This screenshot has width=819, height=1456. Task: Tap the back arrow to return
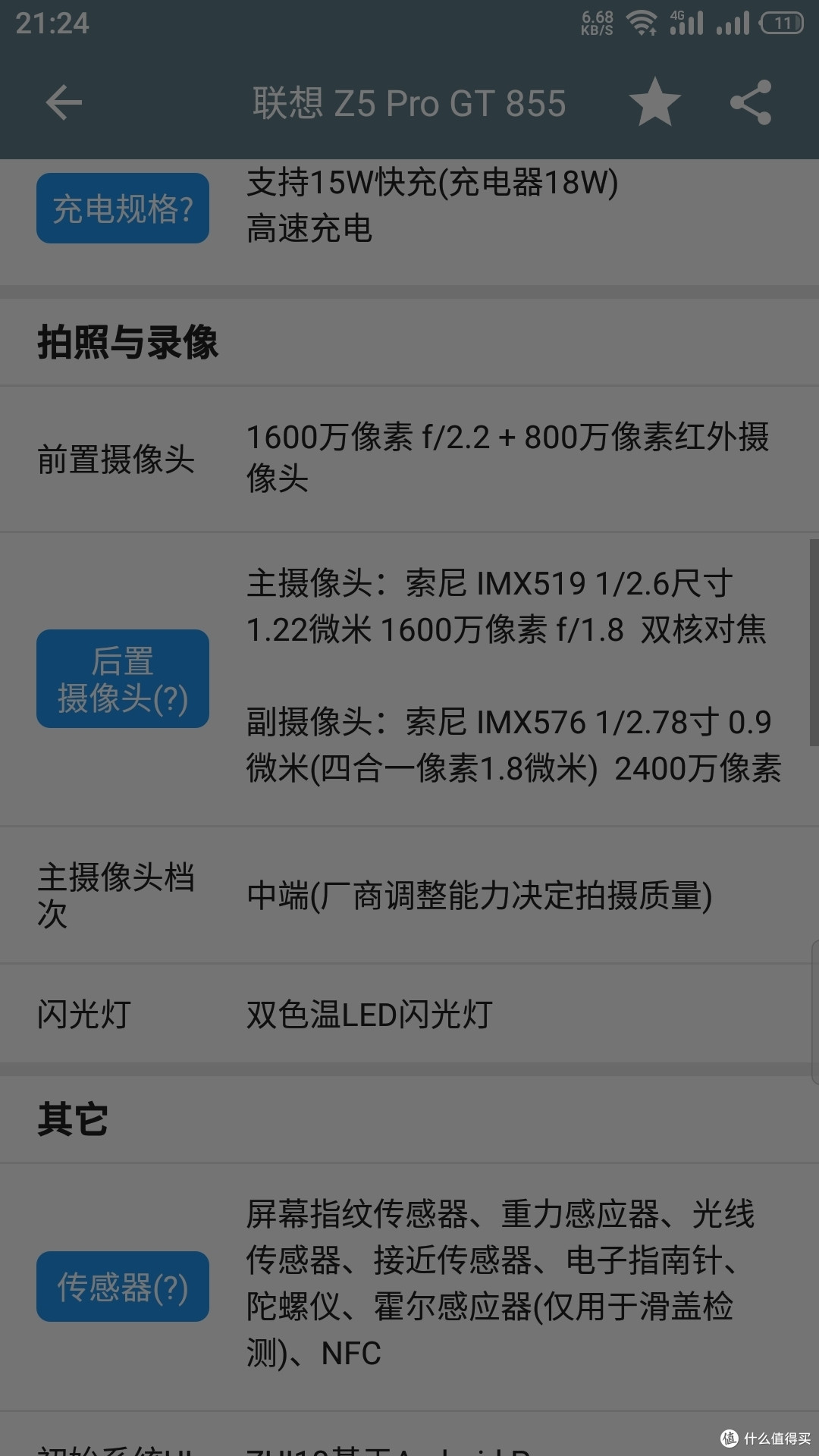pos(62,102)
